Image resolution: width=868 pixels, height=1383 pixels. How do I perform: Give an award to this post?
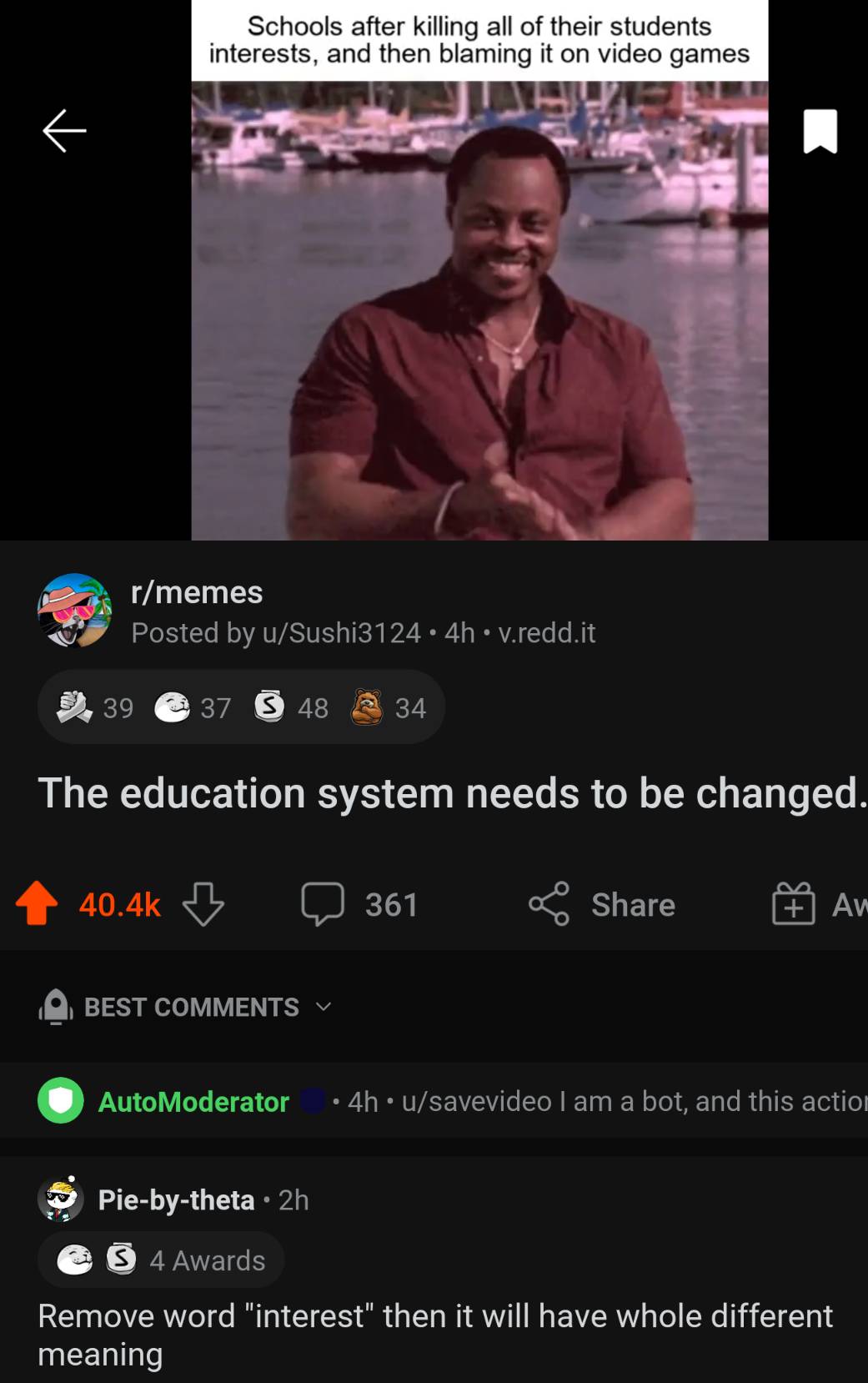tap(817, 904)
